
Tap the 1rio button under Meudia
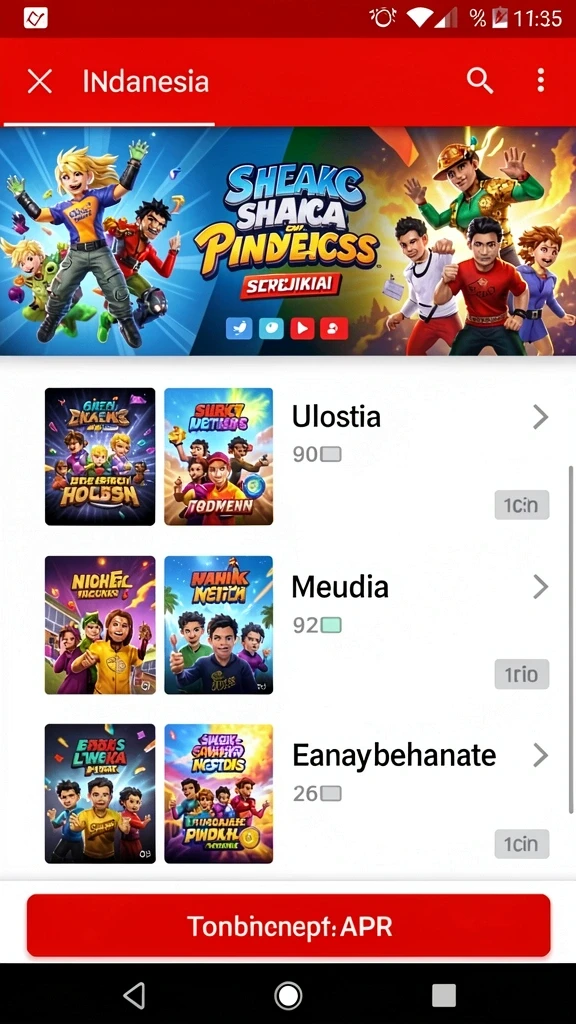click(522, 674)
